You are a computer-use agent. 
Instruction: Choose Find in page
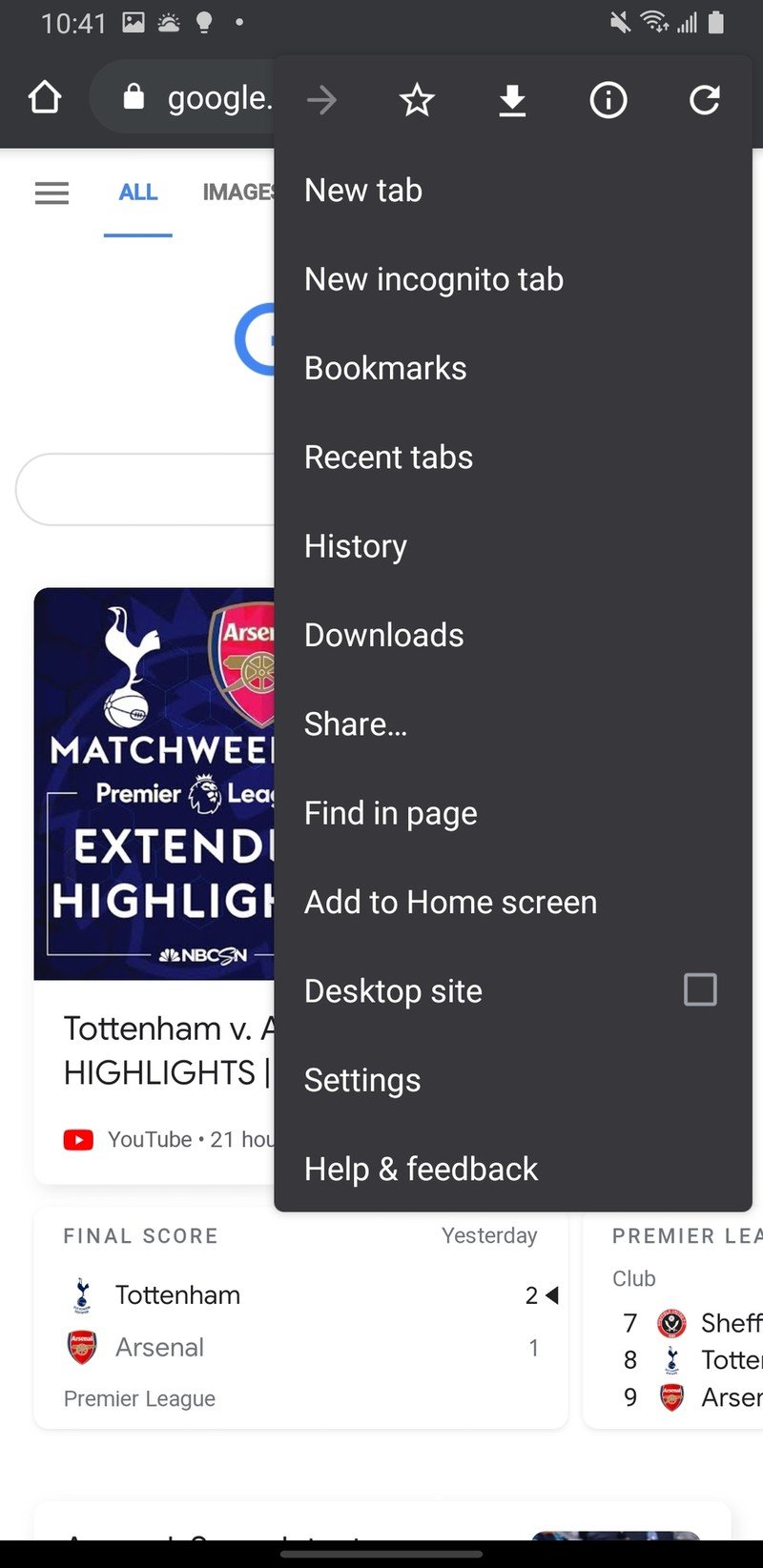point(390,813)
